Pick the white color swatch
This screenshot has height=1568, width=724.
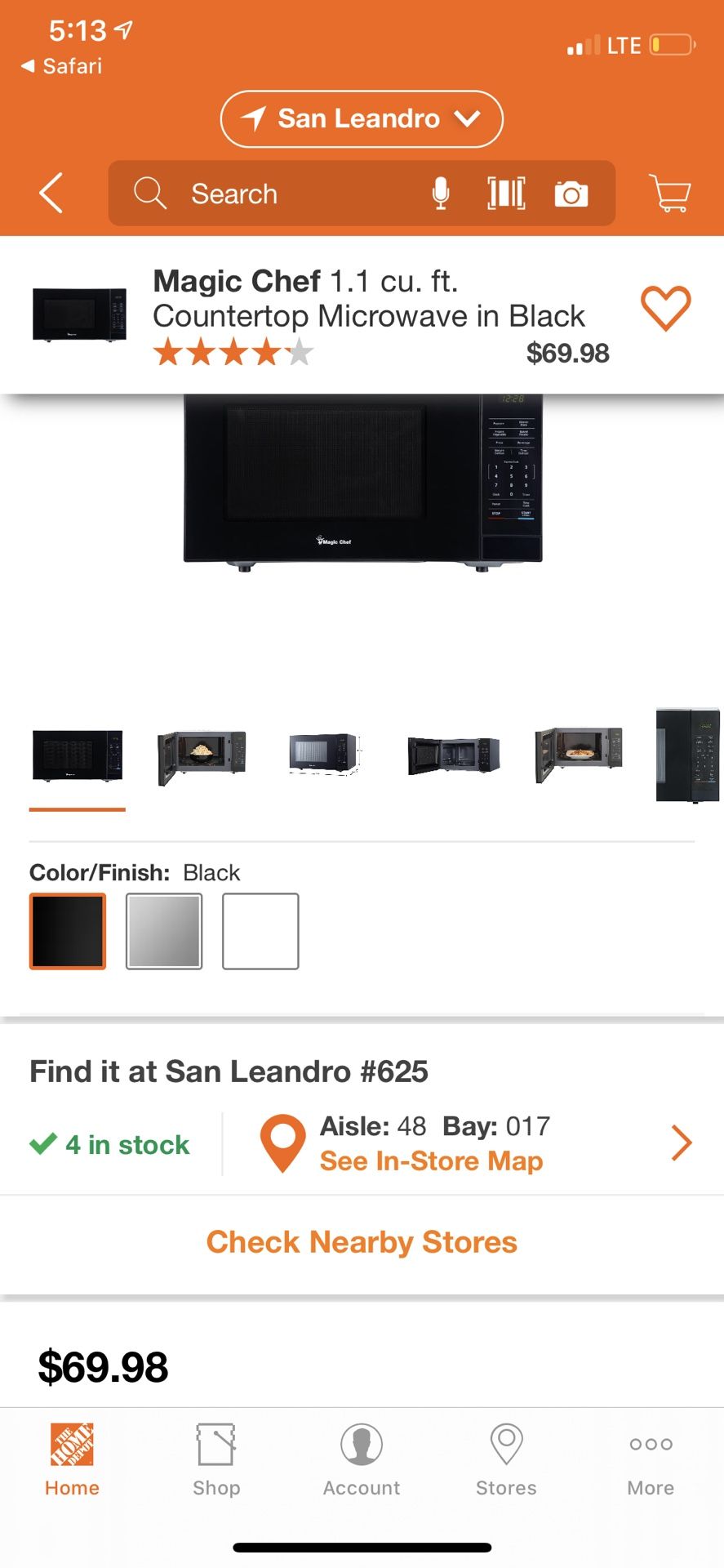coord(260,931)
